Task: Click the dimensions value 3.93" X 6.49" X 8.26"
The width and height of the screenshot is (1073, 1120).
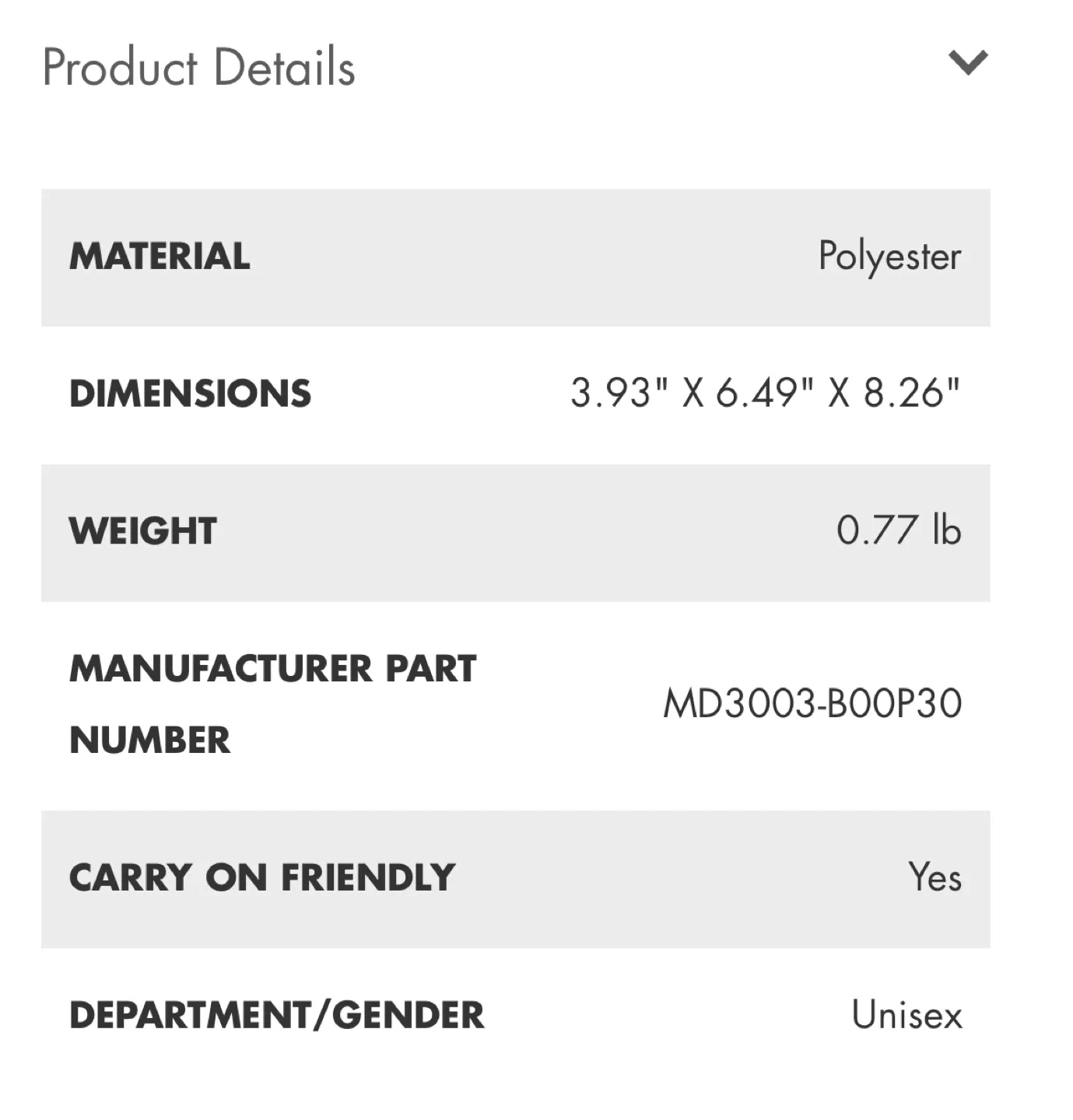Action: pos(766,393)
